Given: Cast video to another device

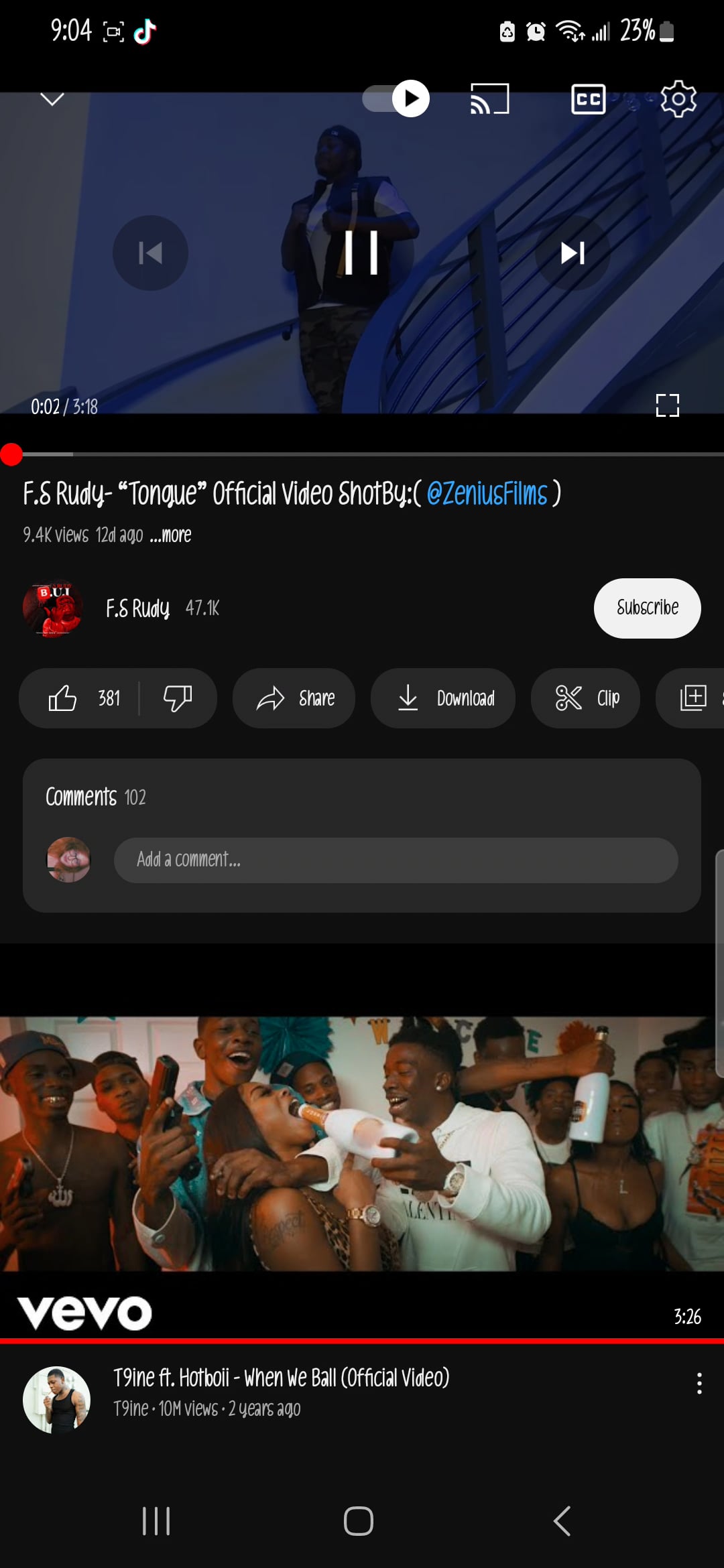Looking at the screenshot, I should pos(489,99).
